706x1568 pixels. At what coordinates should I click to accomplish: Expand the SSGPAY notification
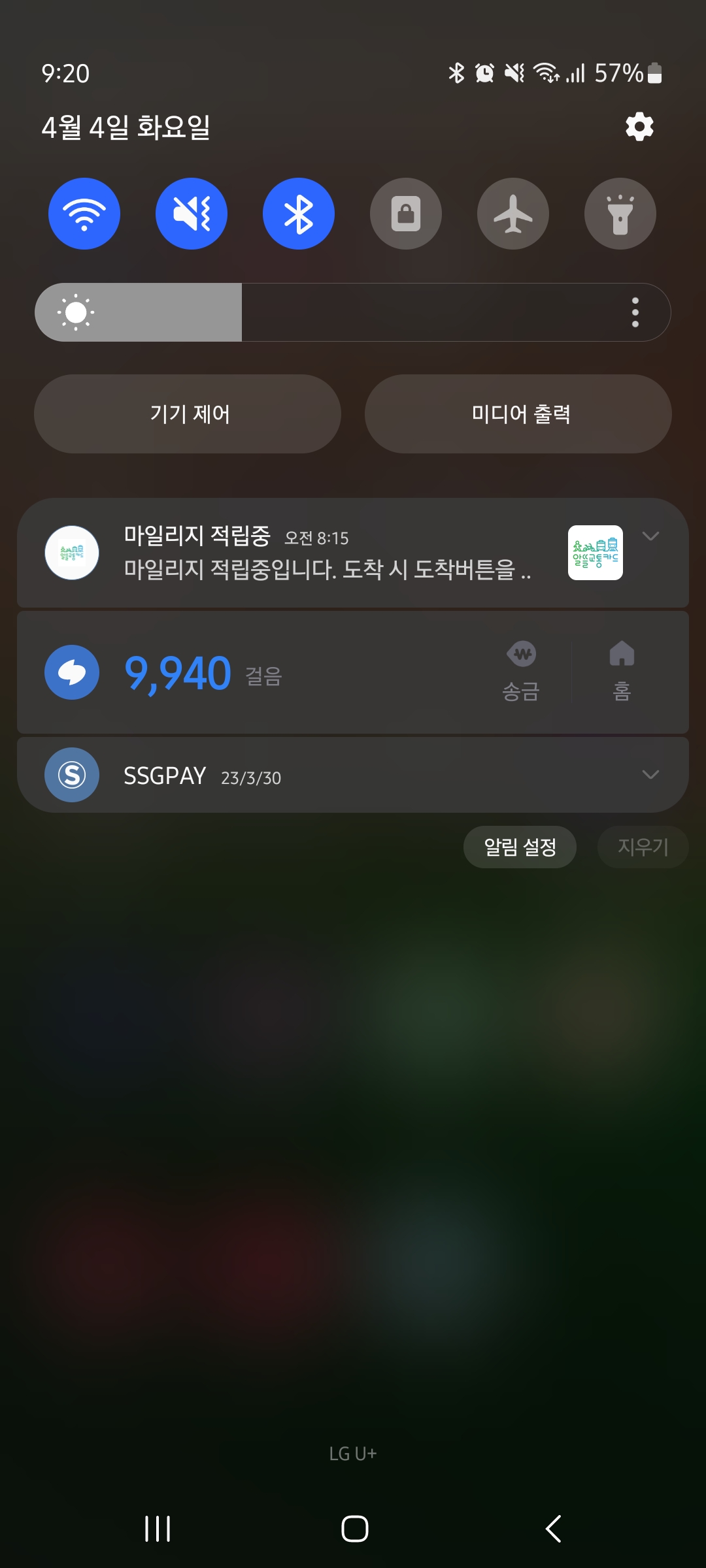(x=650, y=775)
